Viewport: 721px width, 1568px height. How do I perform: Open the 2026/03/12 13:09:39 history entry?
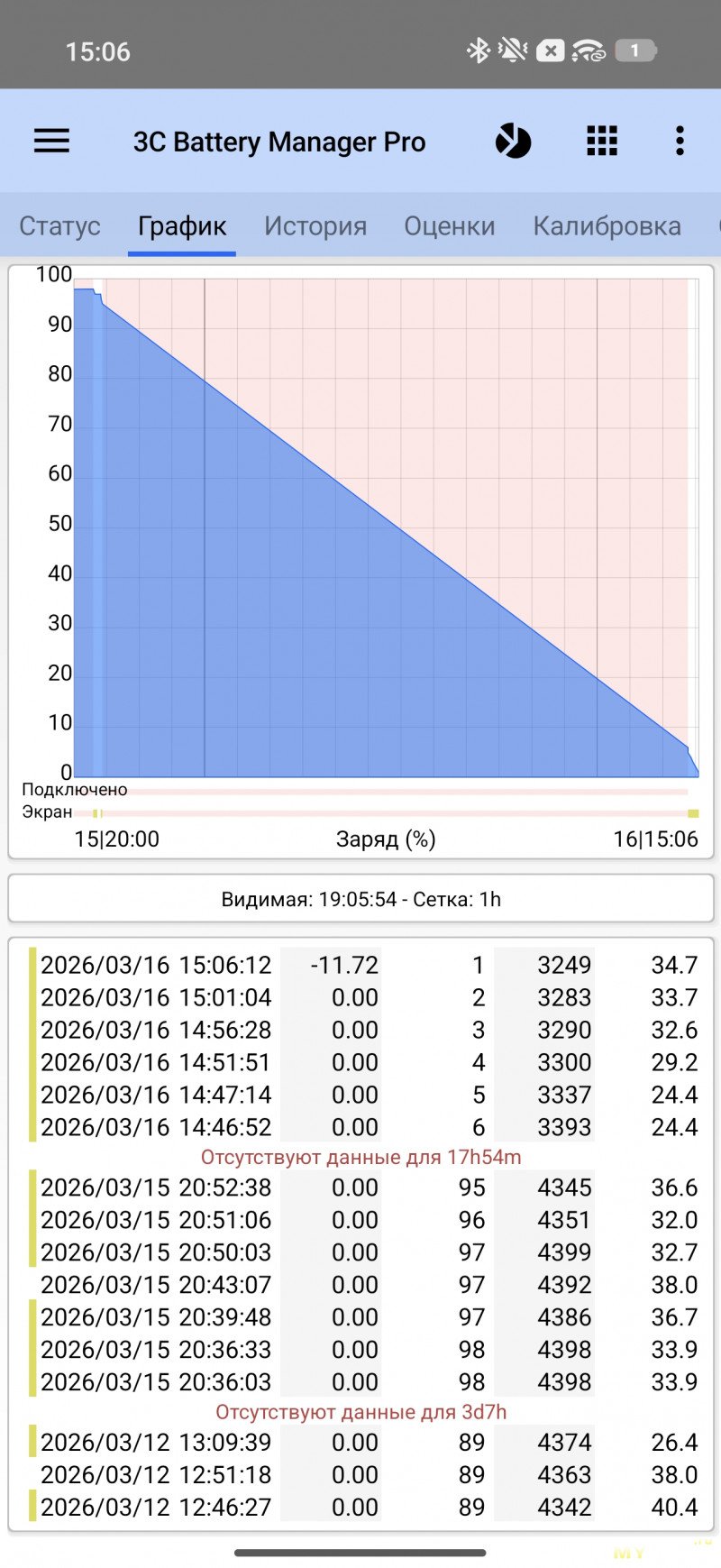click(x=360, y=1442)
